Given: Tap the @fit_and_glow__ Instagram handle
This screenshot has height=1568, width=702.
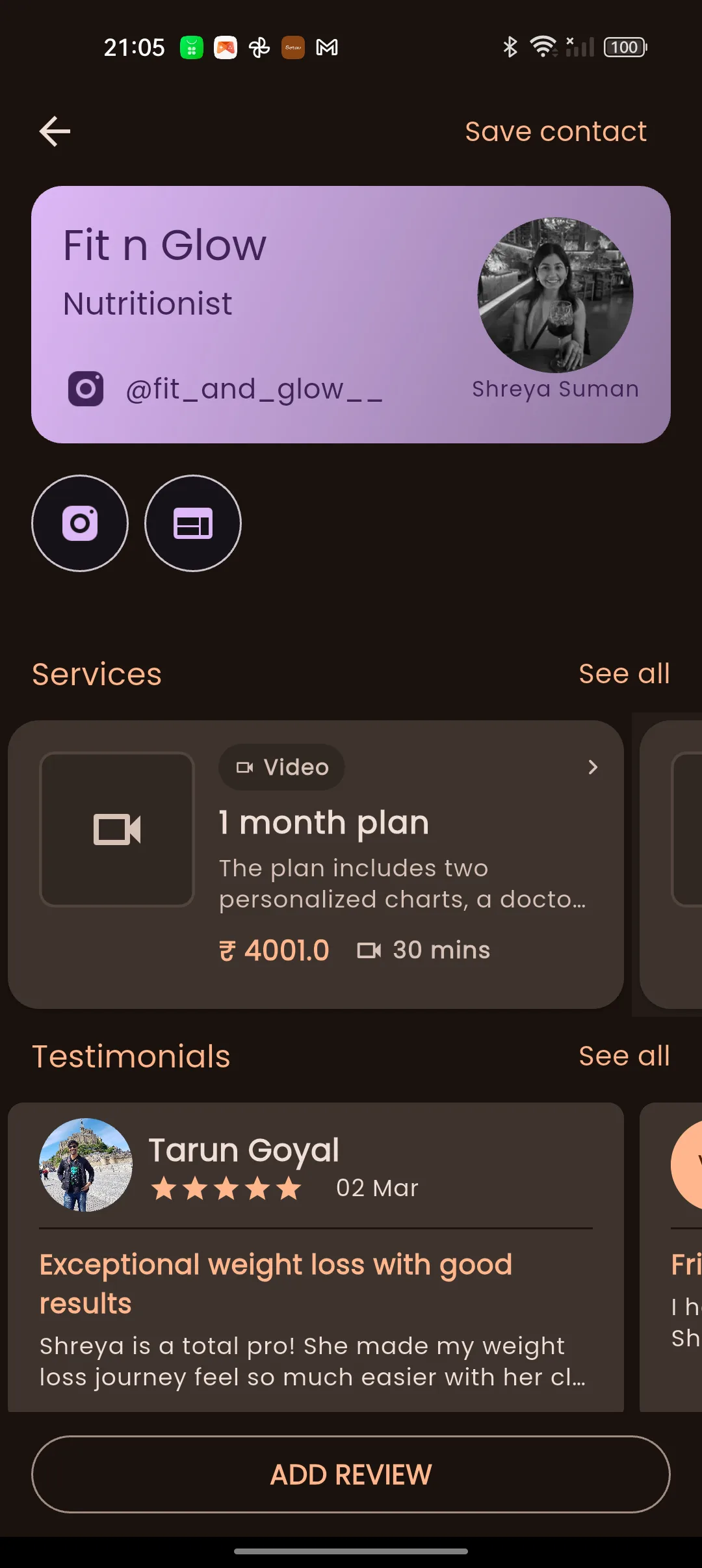Looking at the screenshot, I should [254, 389].
